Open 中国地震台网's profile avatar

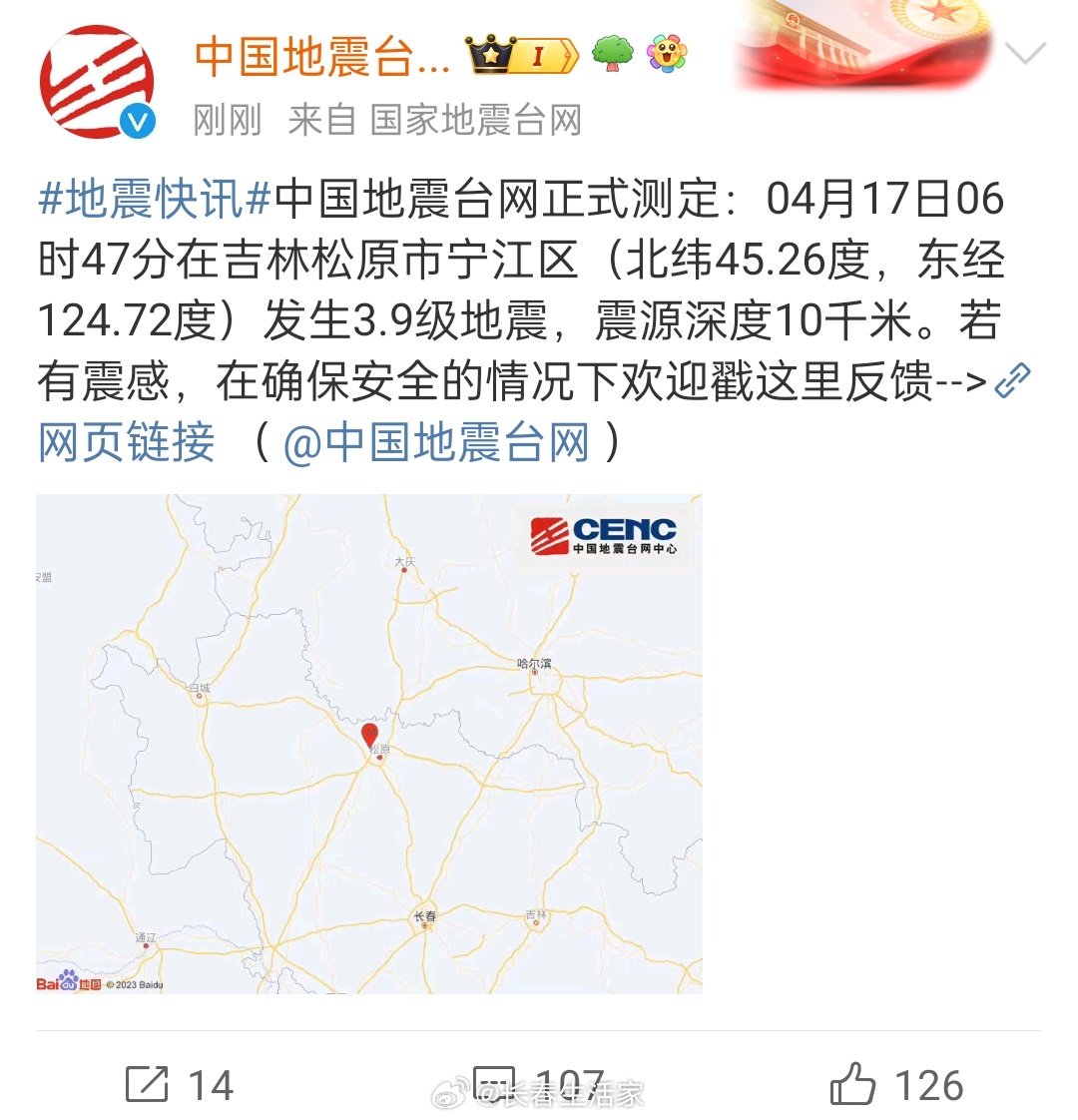tap(97, 82)
